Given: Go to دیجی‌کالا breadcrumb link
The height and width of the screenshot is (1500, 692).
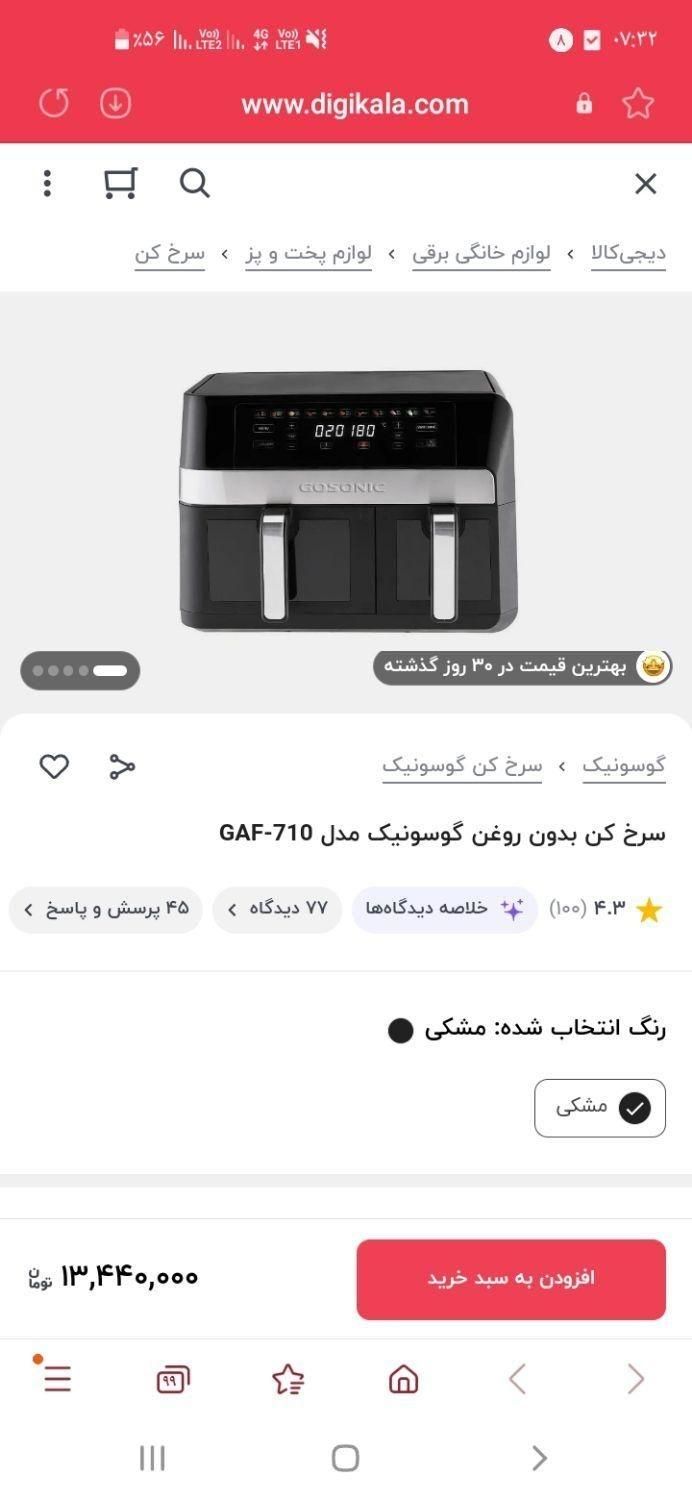Looking at the screenshot, I should click(628, 254).
